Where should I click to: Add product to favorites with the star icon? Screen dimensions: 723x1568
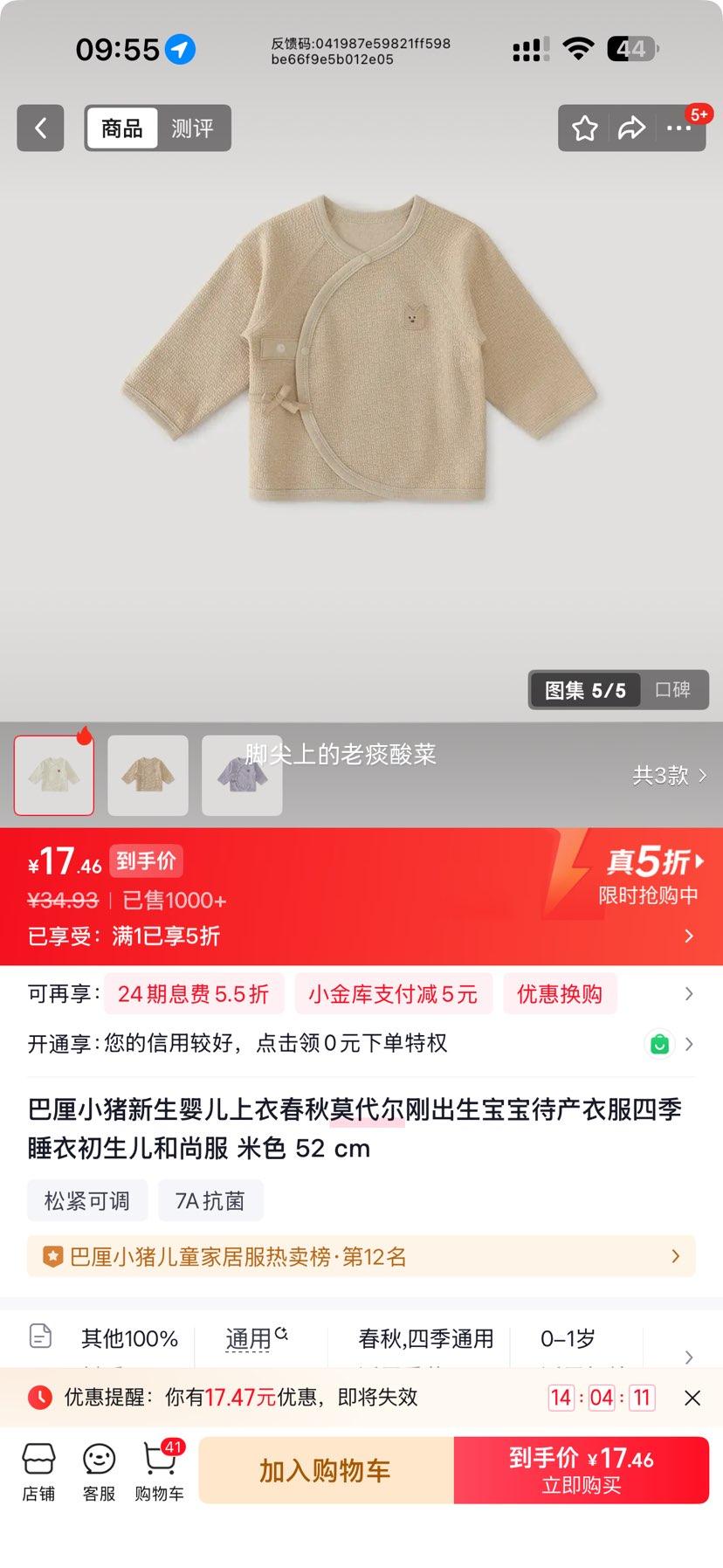(583, 128)
